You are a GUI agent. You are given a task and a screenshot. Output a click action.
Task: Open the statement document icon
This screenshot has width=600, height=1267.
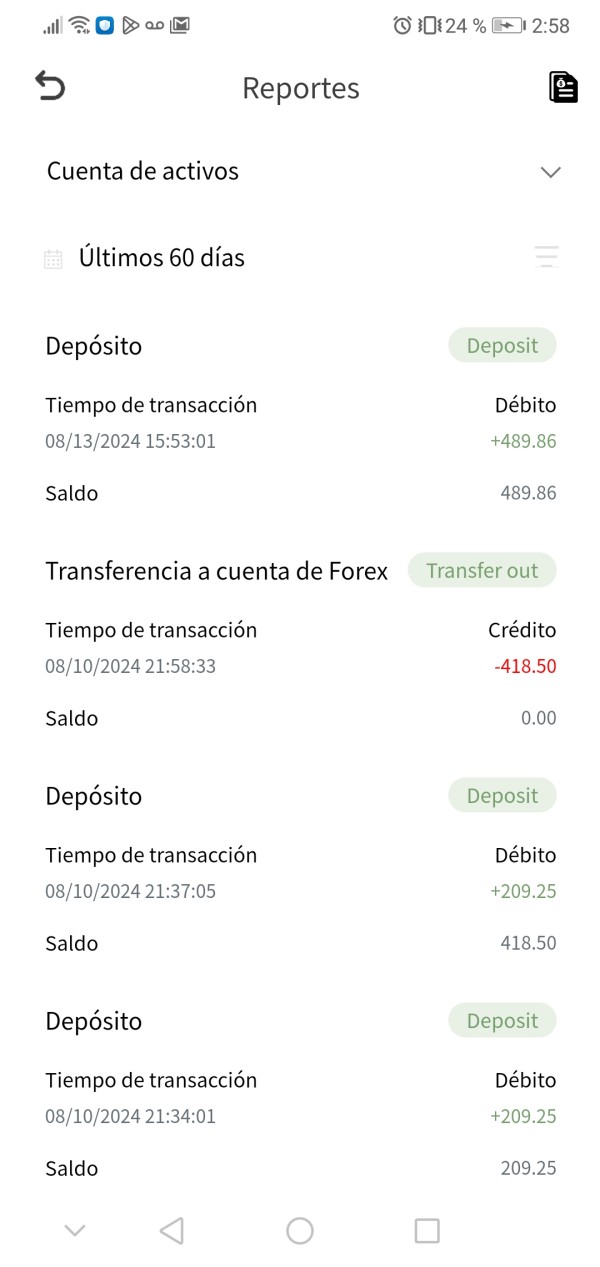pos(563,87)
